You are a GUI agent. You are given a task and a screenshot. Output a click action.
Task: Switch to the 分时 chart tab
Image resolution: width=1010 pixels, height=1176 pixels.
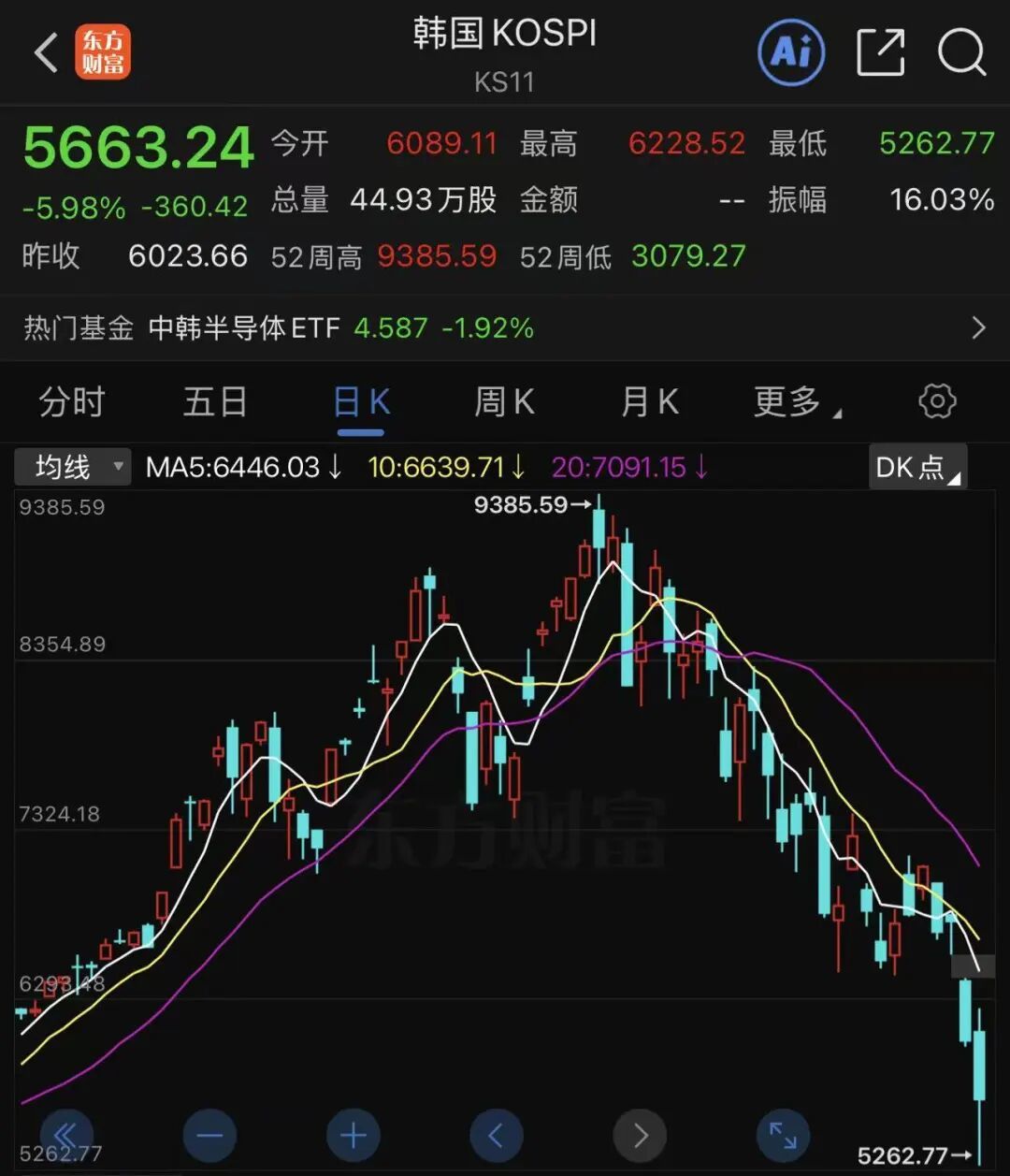tap(71, 402)
